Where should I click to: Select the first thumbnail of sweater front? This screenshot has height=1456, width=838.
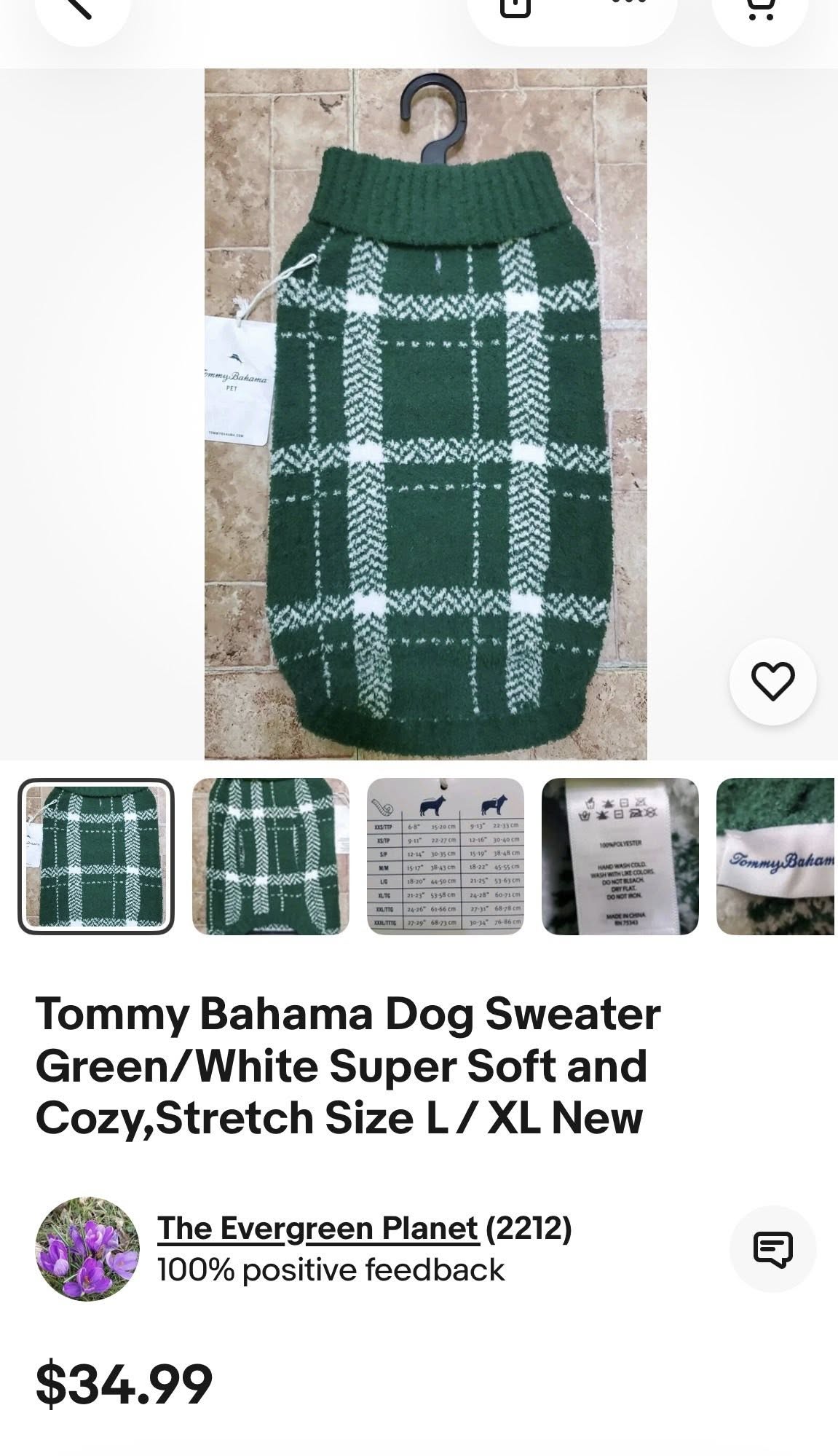[96, 857]
